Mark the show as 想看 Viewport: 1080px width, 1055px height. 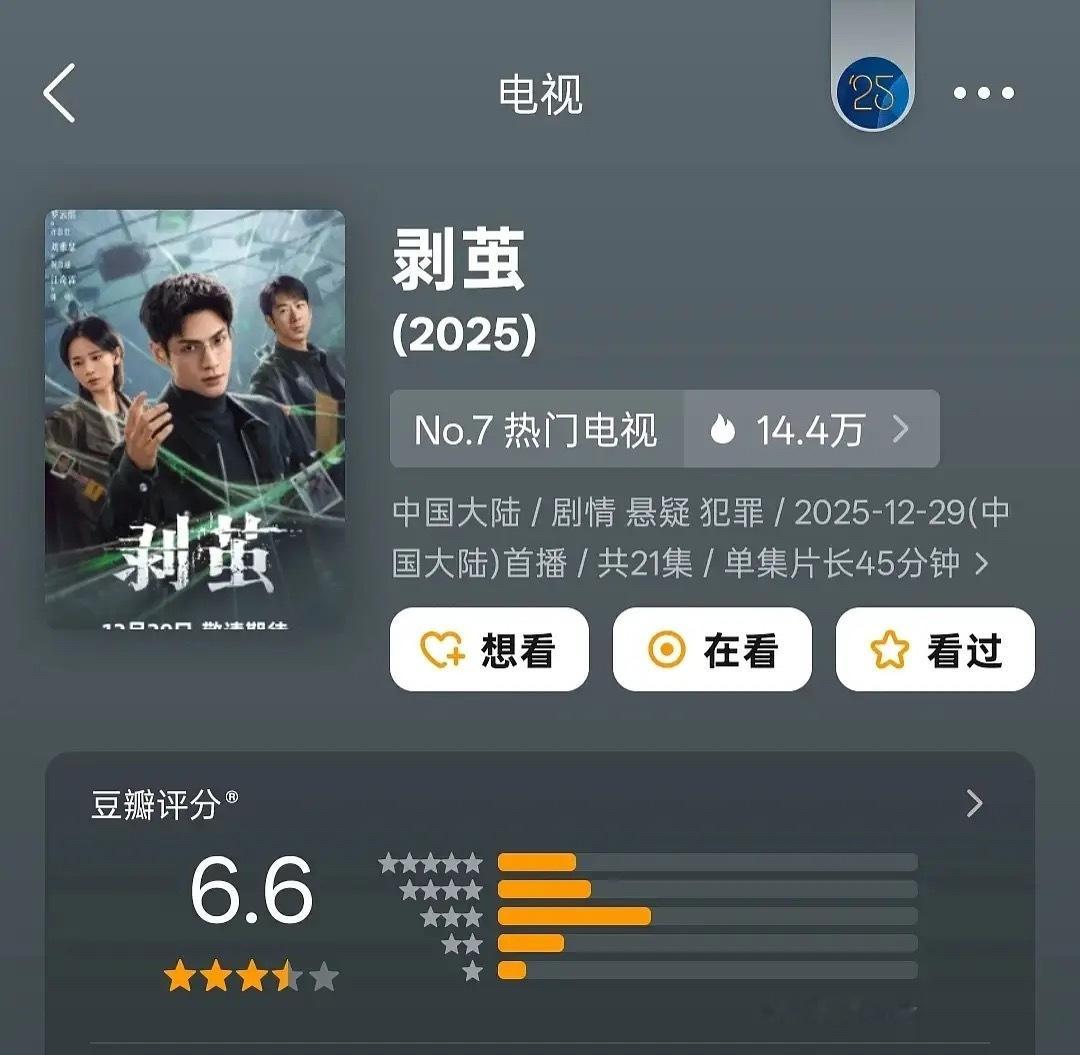[x=489, y=650]
